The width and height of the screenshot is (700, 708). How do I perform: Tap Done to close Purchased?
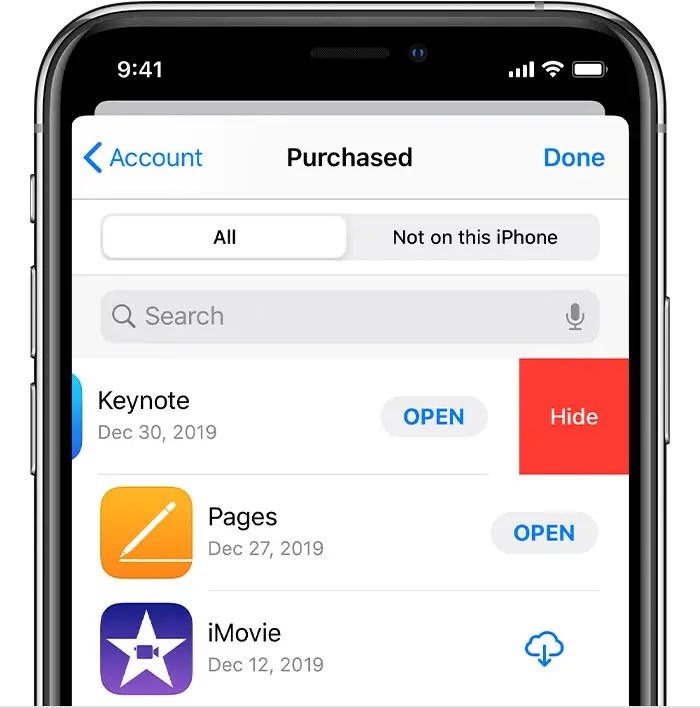[x=573, y=158]
